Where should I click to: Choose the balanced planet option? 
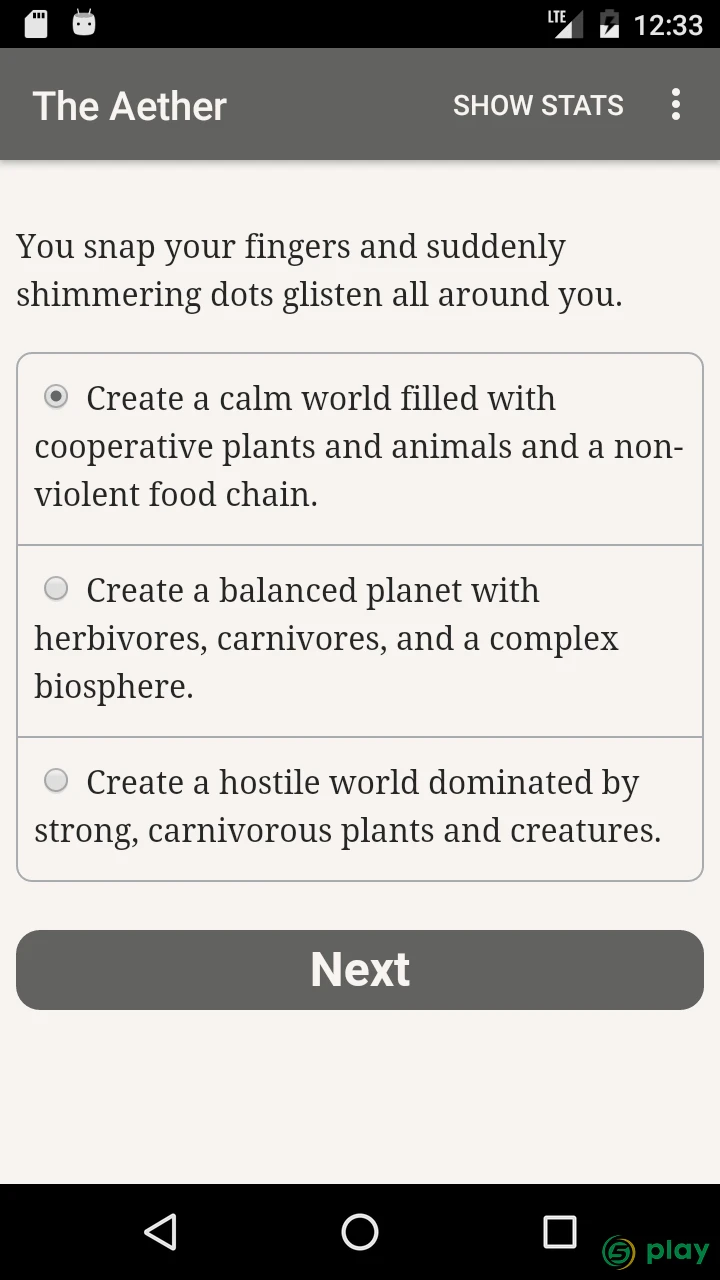pyautogui.click(x=360, y=641)
